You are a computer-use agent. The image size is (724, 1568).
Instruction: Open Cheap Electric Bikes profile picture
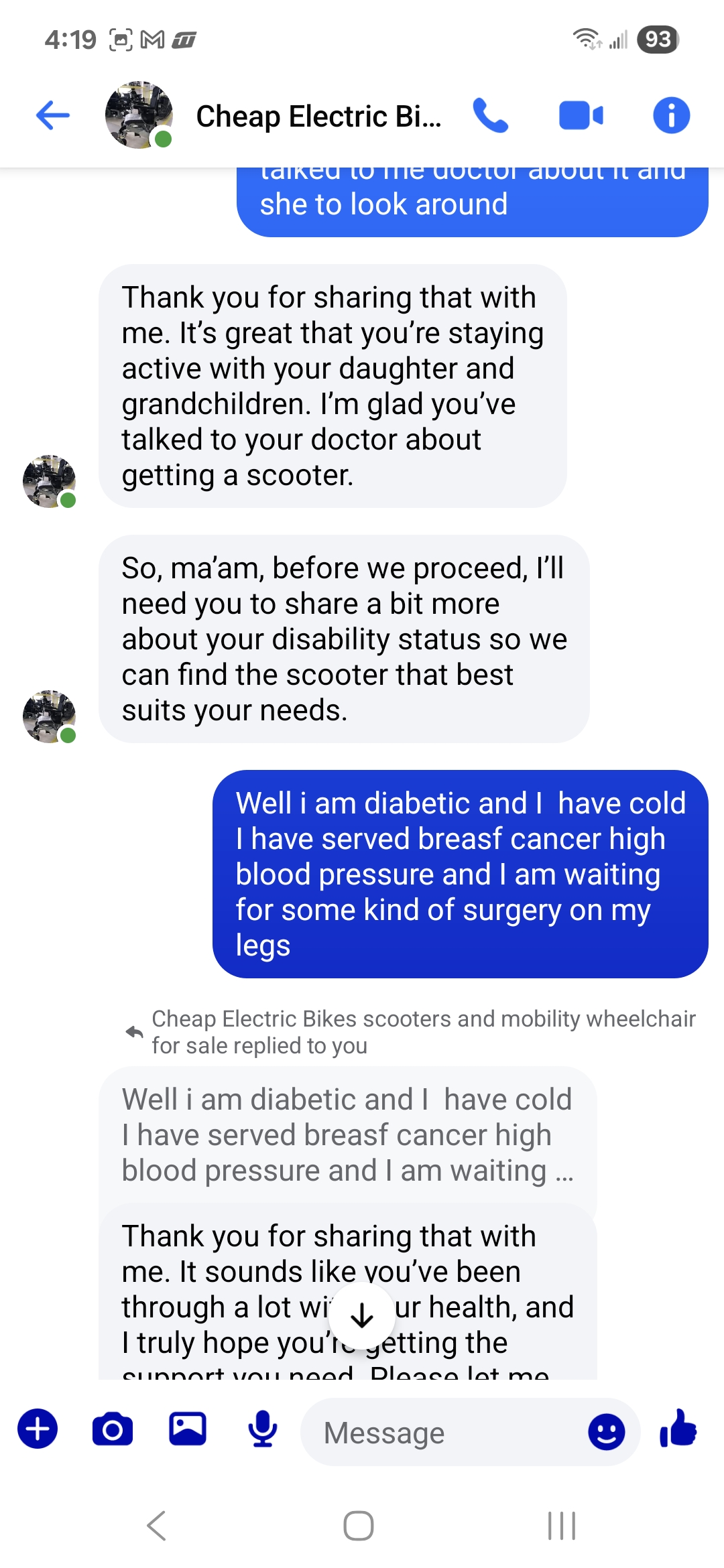point(139,115)
